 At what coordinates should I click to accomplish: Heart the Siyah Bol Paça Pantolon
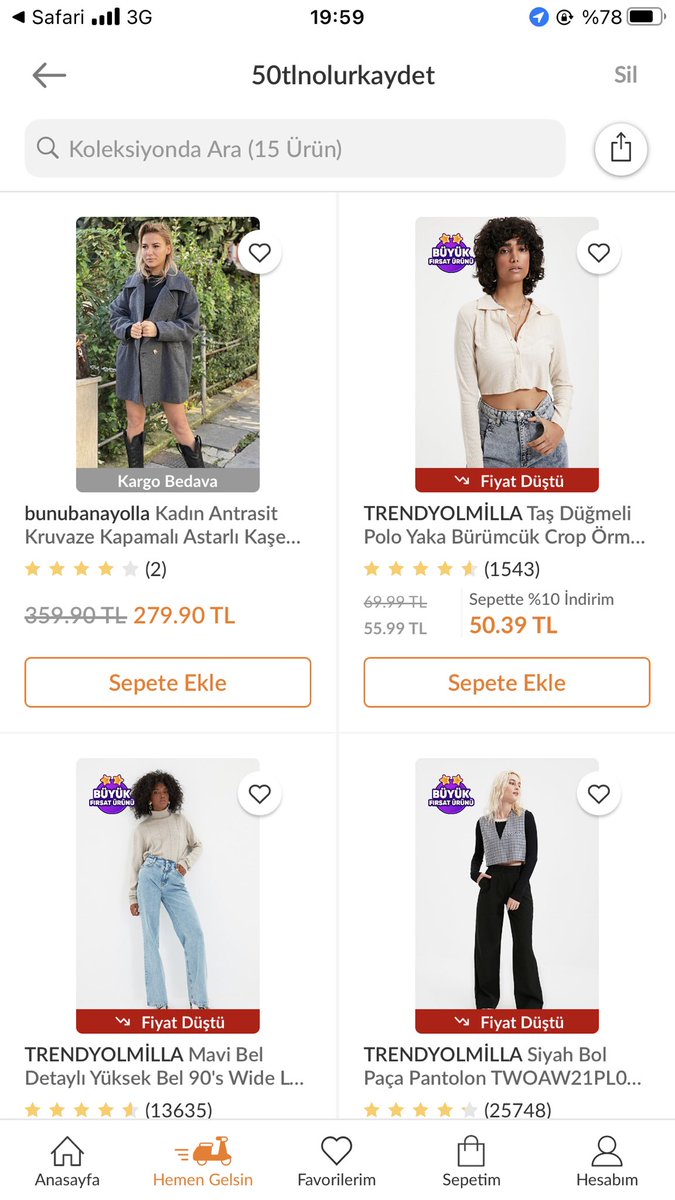[x=599, y=794]
